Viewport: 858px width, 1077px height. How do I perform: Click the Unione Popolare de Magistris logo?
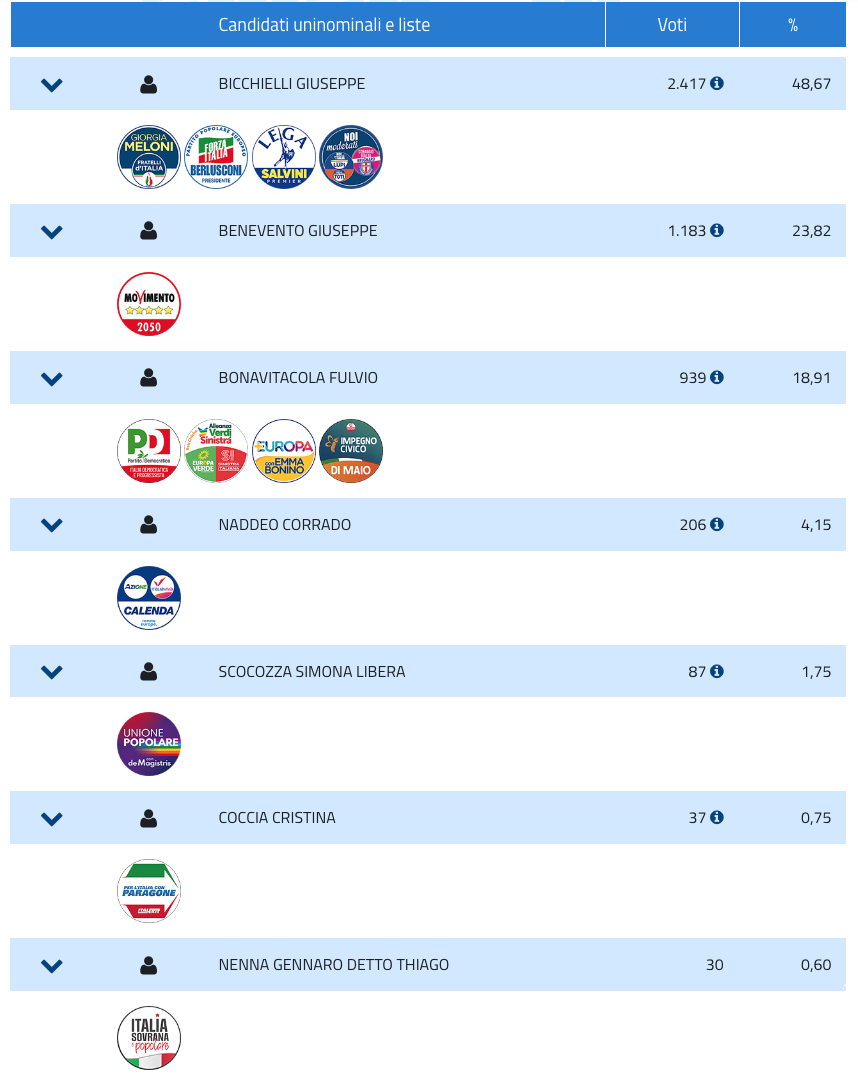pos(148,744)
